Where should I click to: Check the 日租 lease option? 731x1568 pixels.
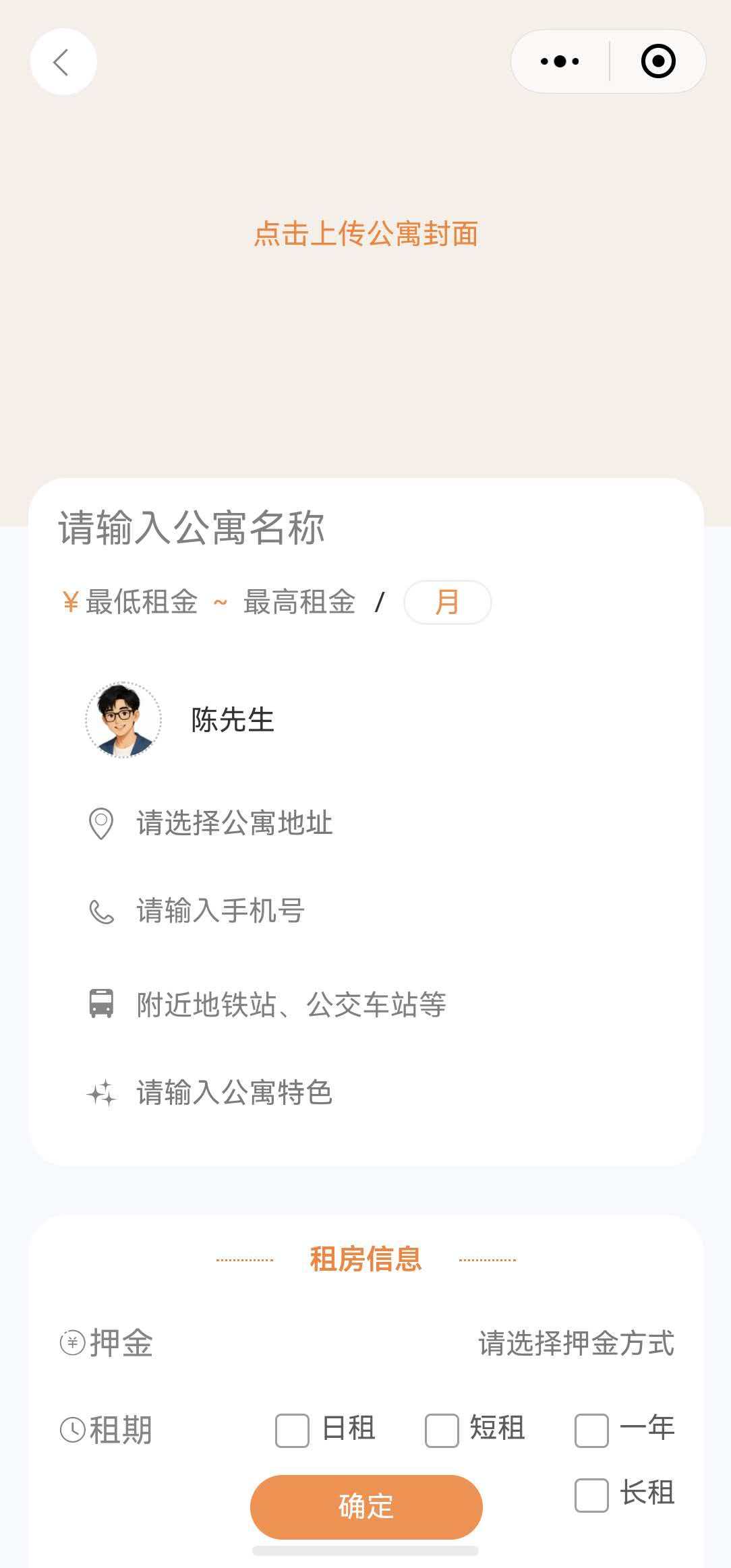click(292, 1430)
